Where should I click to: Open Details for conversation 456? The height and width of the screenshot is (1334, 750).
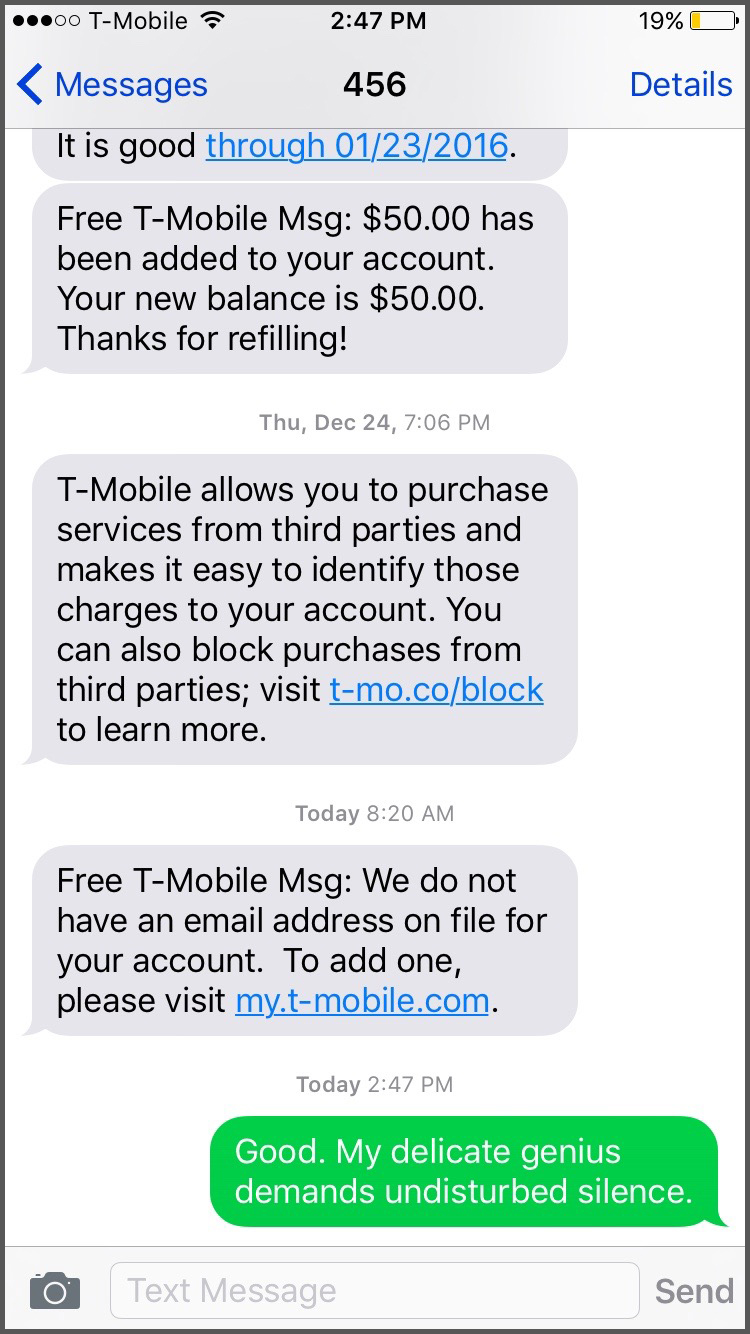tap(680, 85)
